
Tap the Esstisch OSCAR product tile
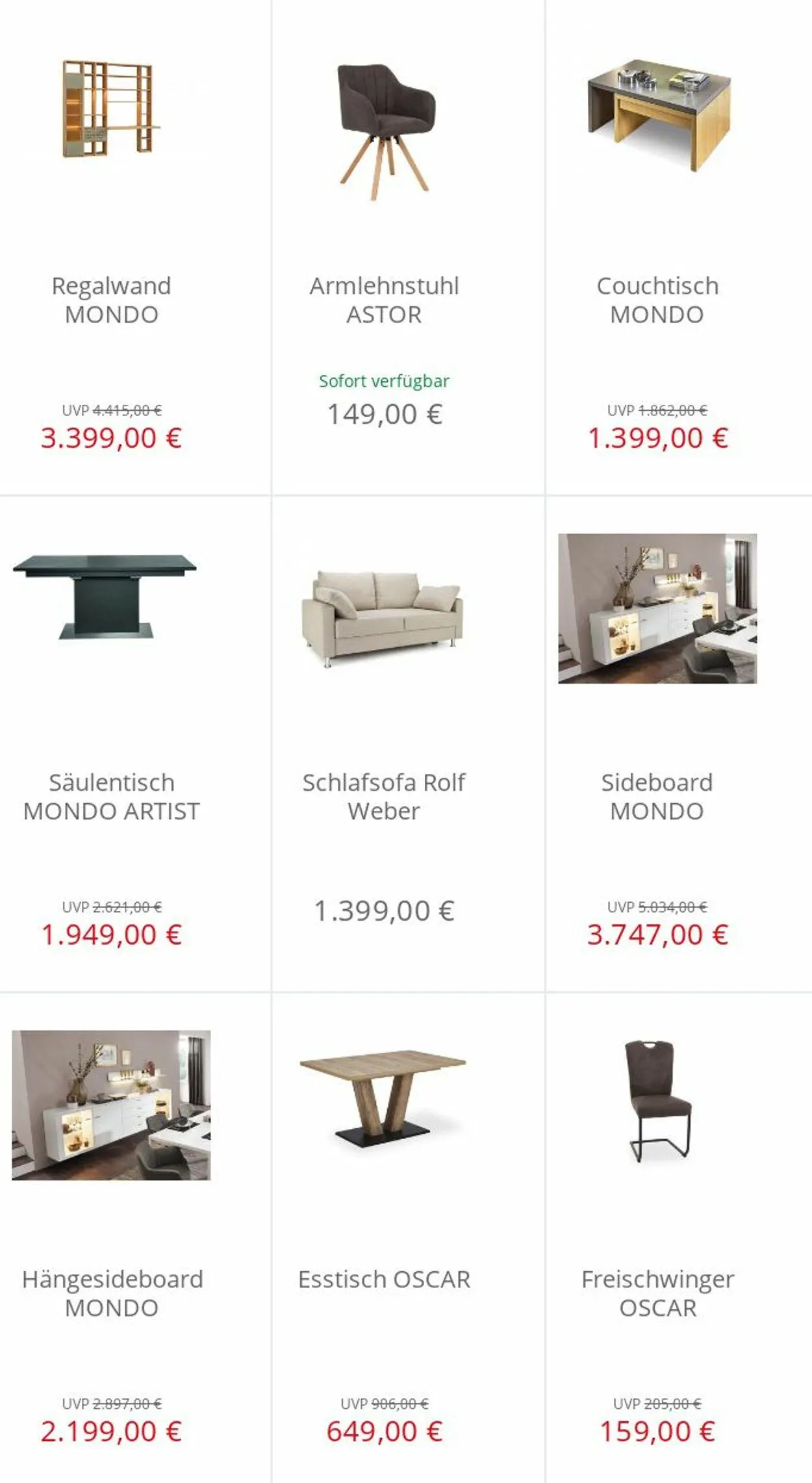pos(408,1238)
